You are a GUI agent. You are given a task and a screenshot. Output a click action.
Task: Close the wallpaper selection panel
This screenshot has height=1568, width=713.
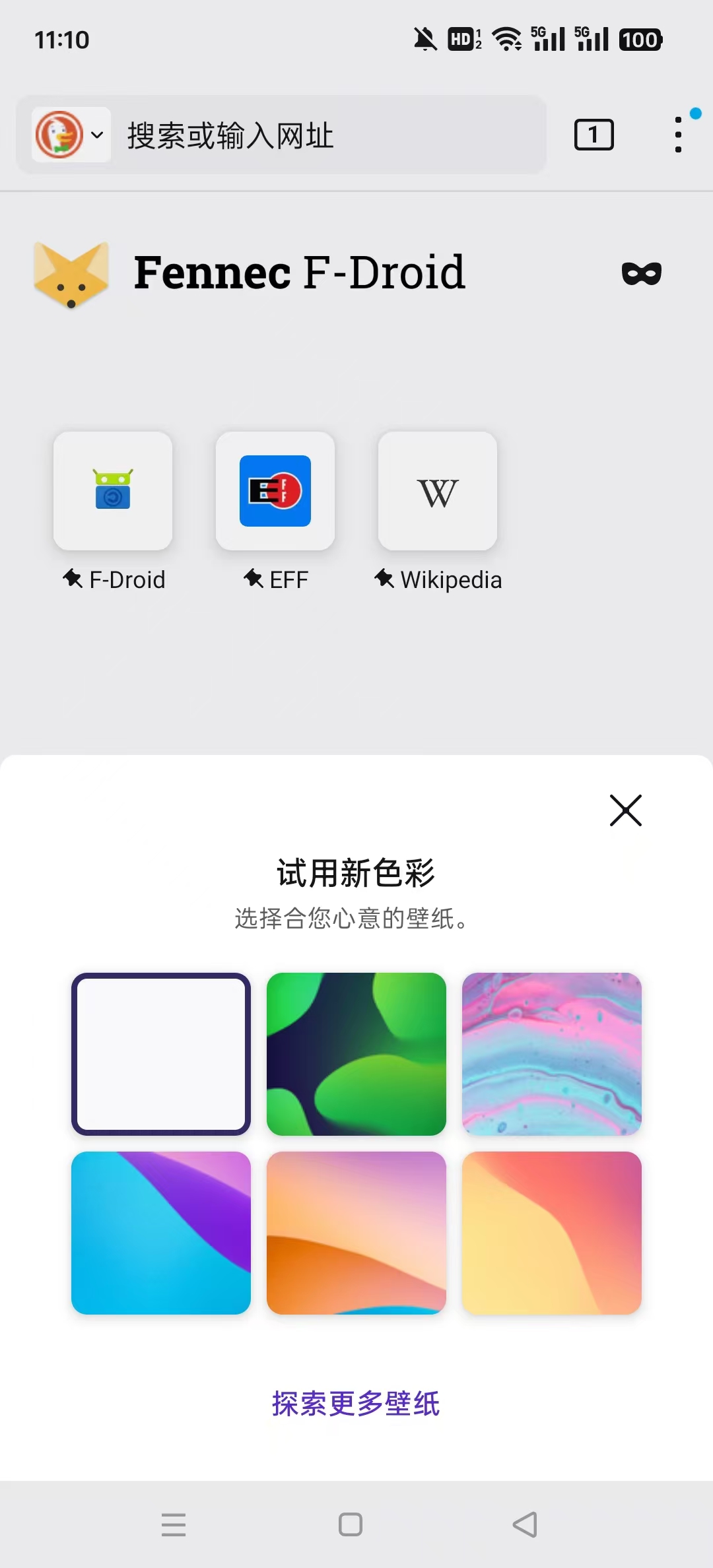(x=625, y=810)
